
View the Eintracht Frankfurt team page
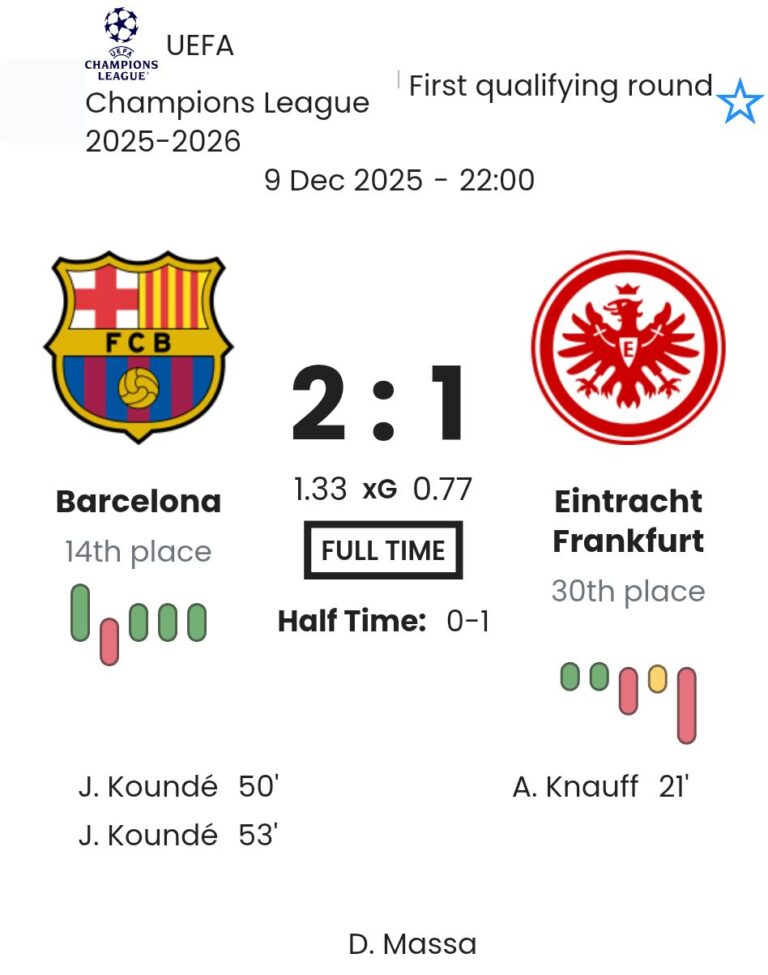[628, 520]
